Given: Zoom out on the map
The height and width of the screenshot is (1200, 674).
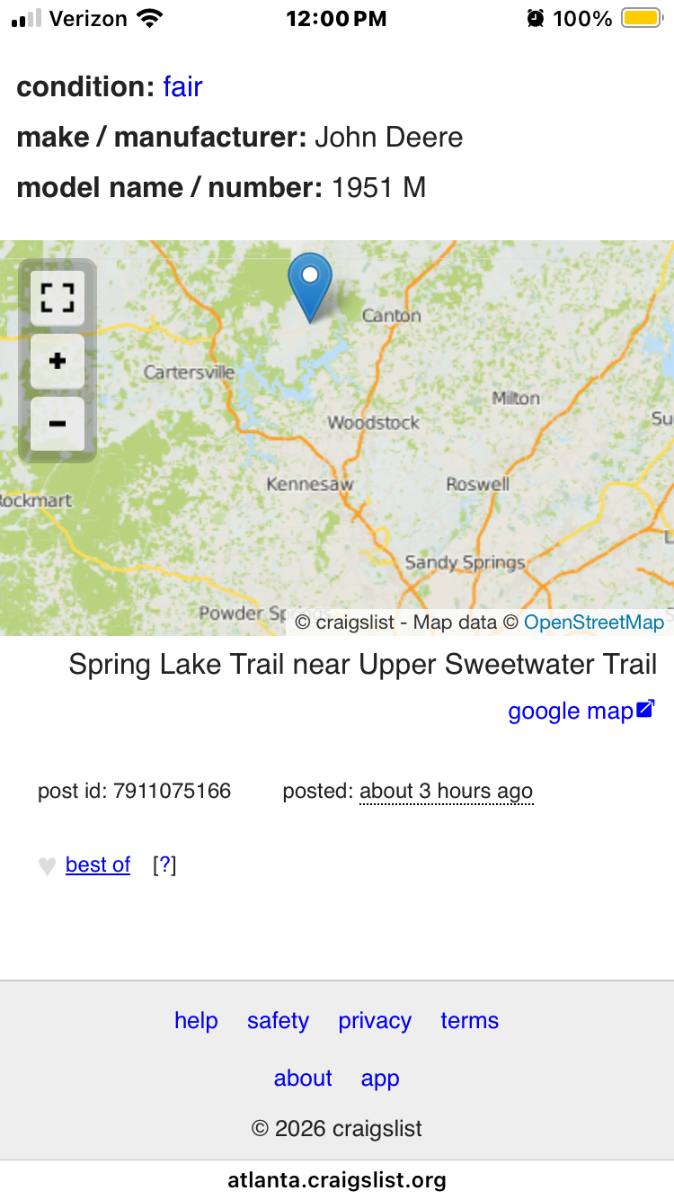Looking at the screenshot, I should tap(57, 424).
